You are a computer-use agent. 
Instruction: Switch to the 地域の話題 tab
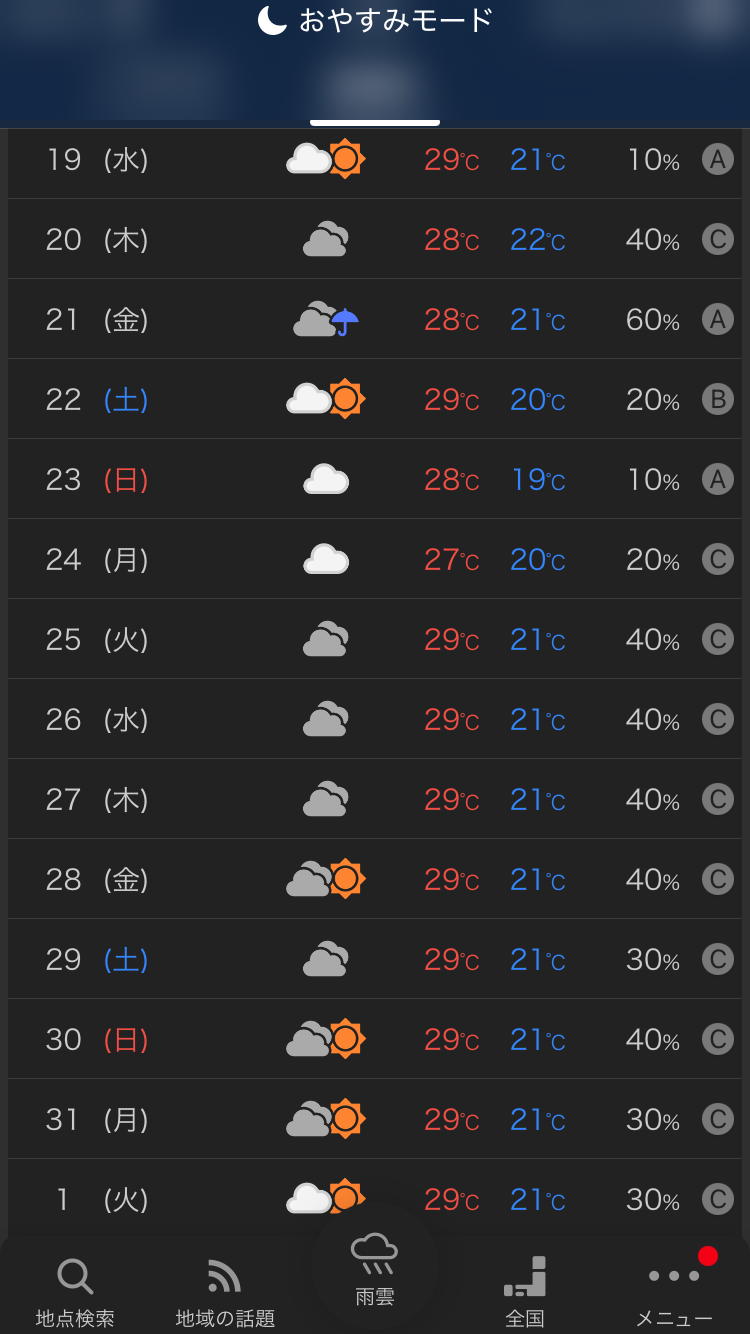pos(225,1292)
